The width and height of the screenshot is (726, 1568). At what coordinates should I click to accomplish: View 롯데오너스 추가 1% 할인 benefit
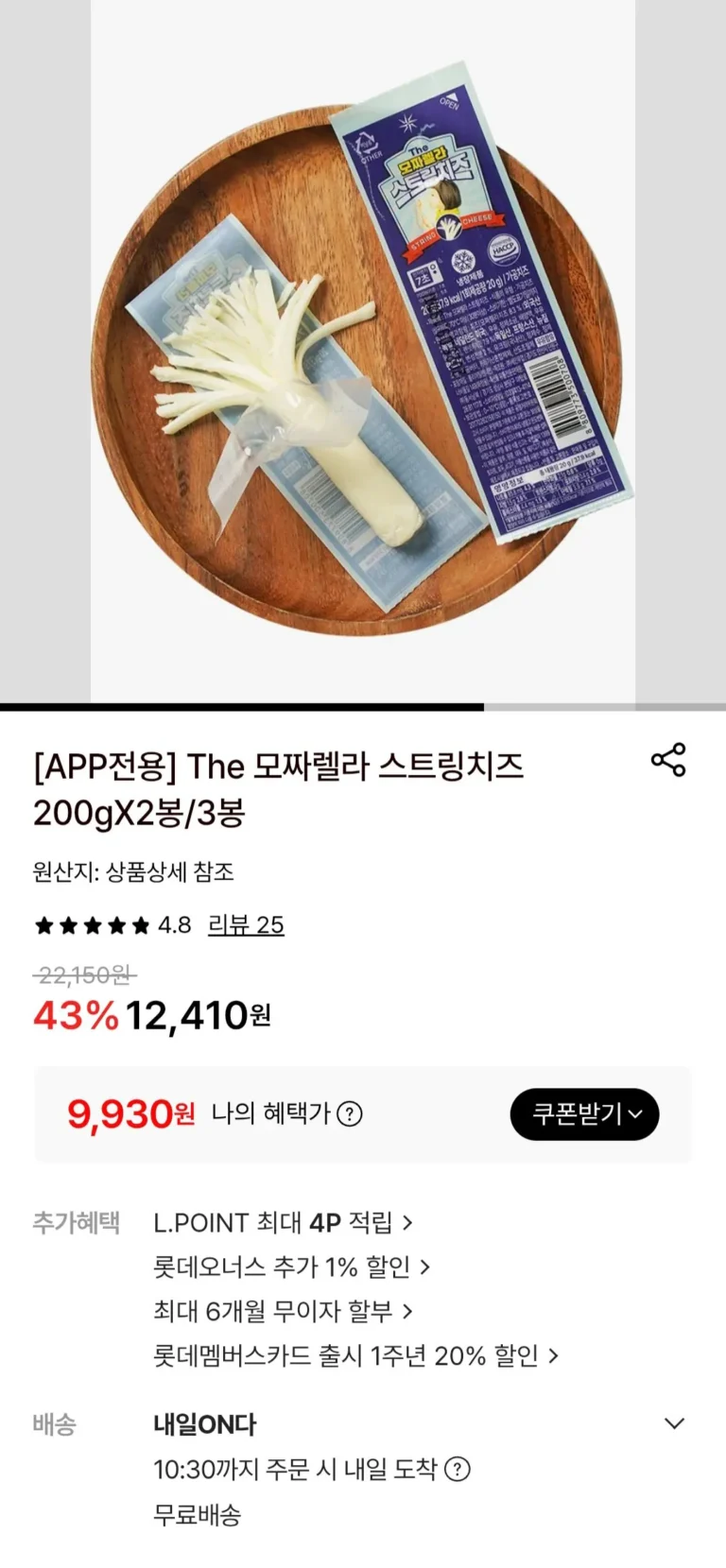[291, 1266]
